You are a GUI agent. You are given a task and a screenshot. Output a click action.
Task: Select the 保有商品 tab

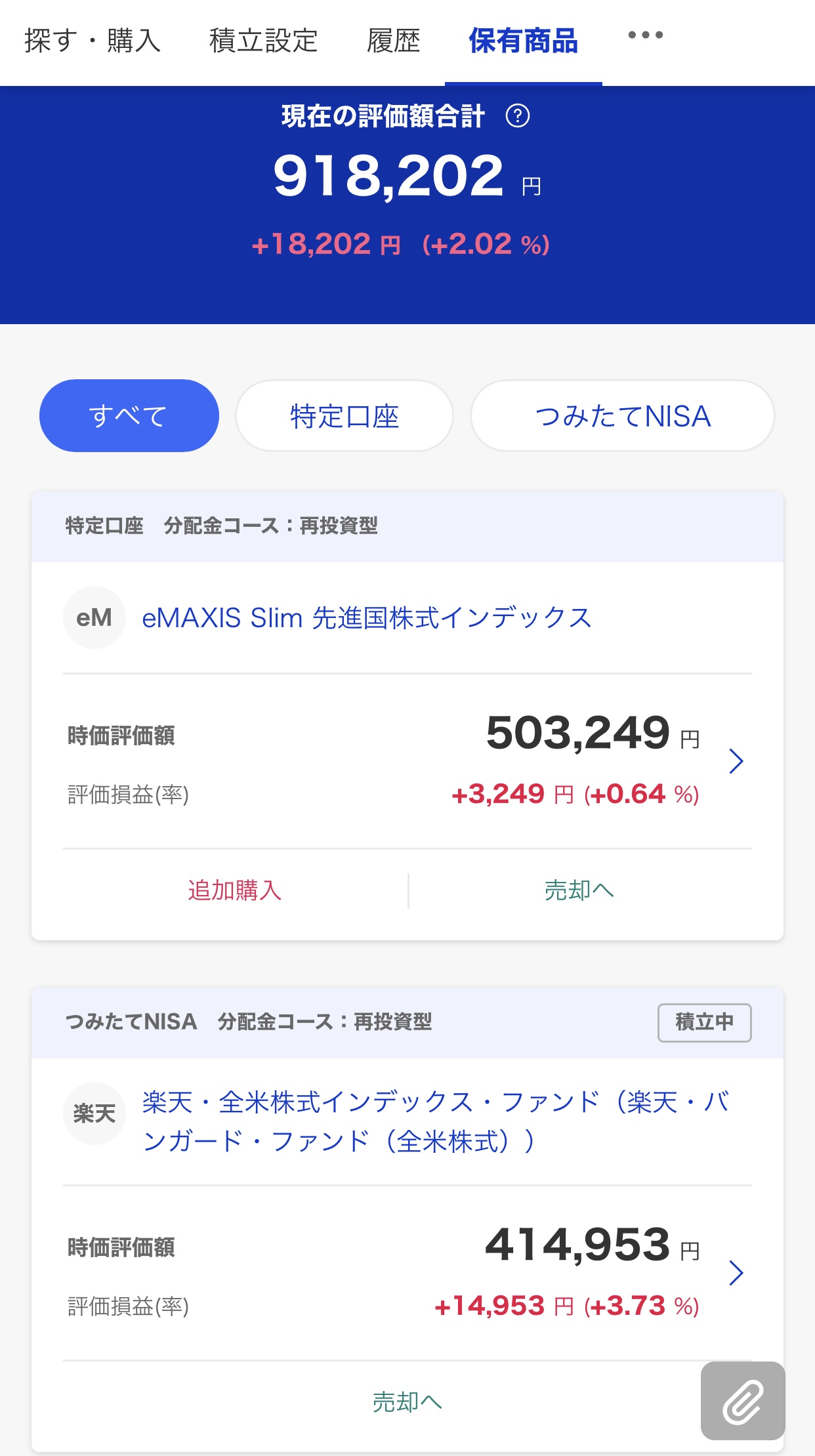tap(523, 41)
